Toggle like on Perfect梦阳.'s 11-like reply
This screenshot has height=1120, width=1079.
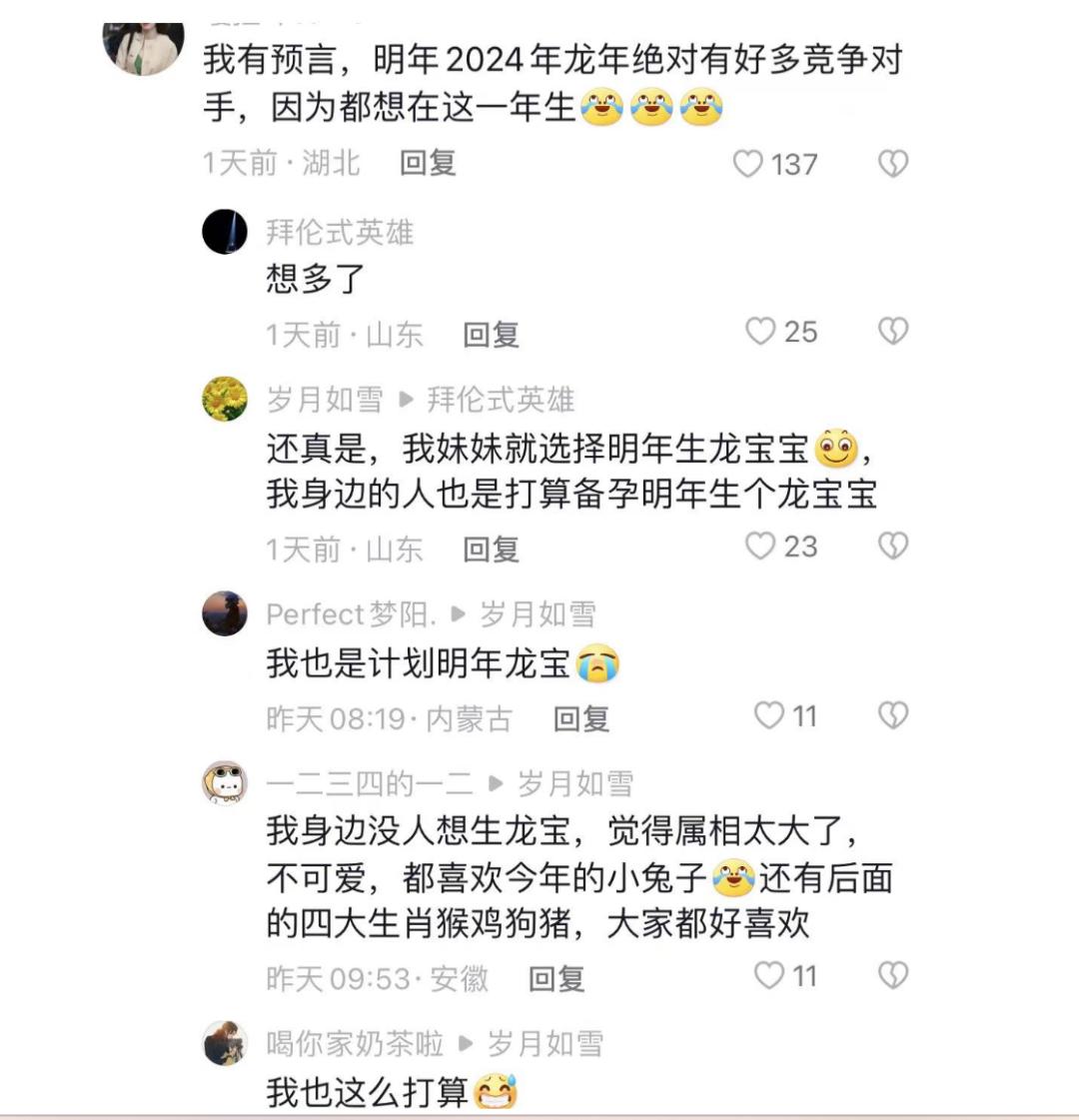click(767, 715)
